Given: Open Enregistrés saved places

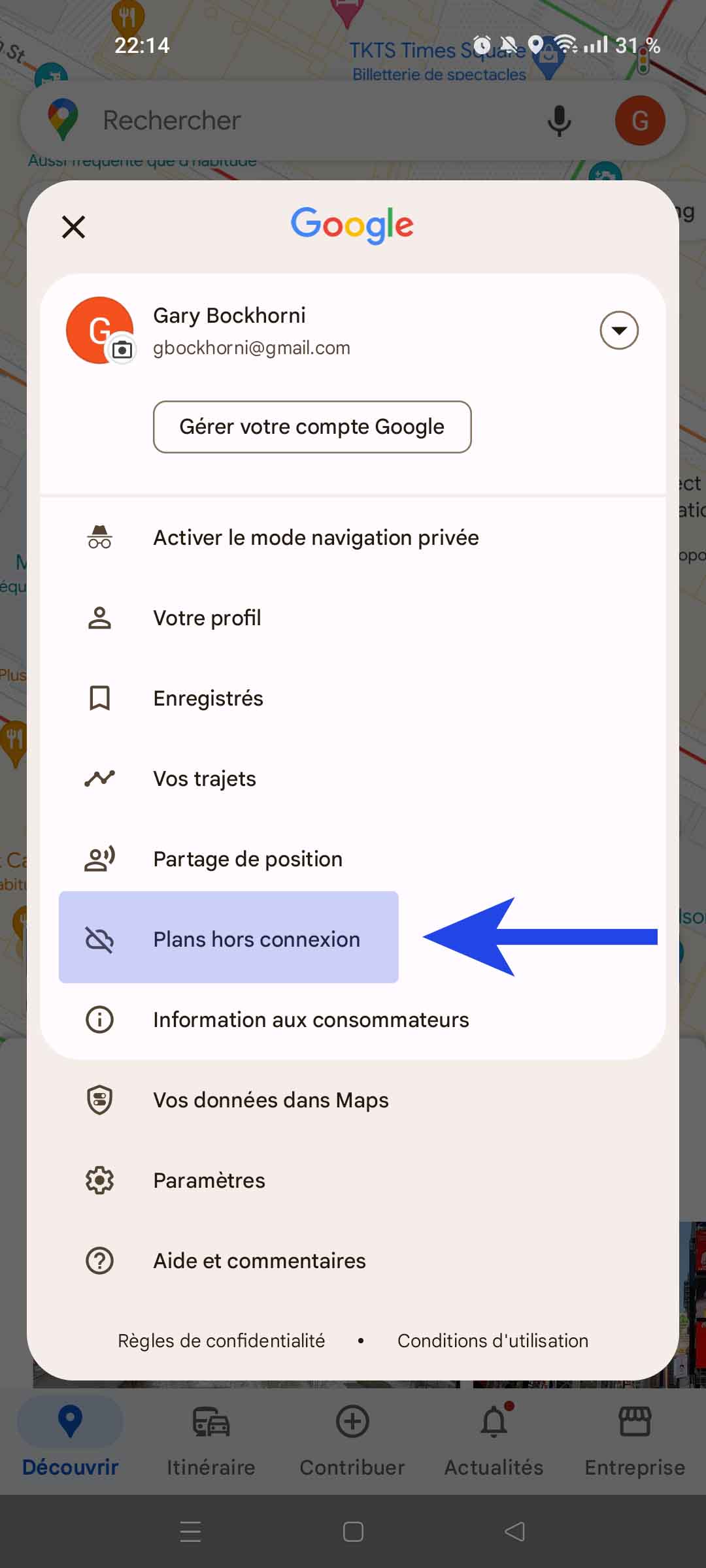Looking at the screenshot, I should coord(353,698).
